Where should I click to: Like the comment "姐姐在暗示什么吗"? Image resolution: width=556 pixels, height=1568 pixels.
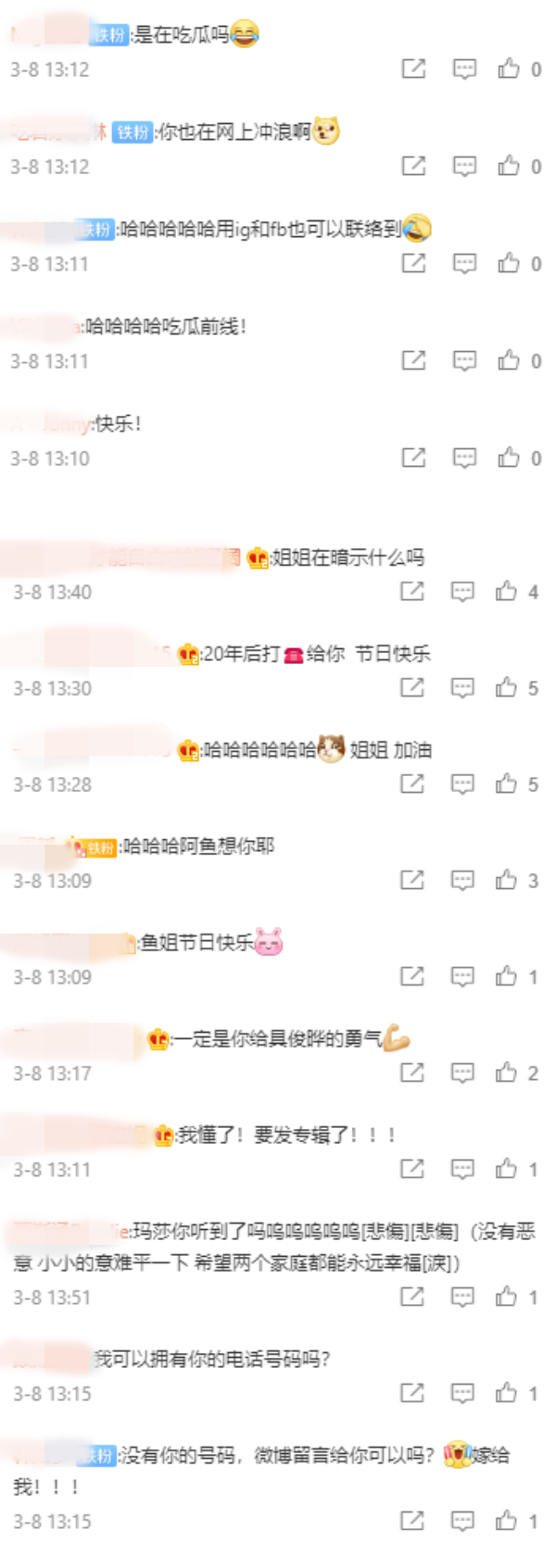(506, 591)
